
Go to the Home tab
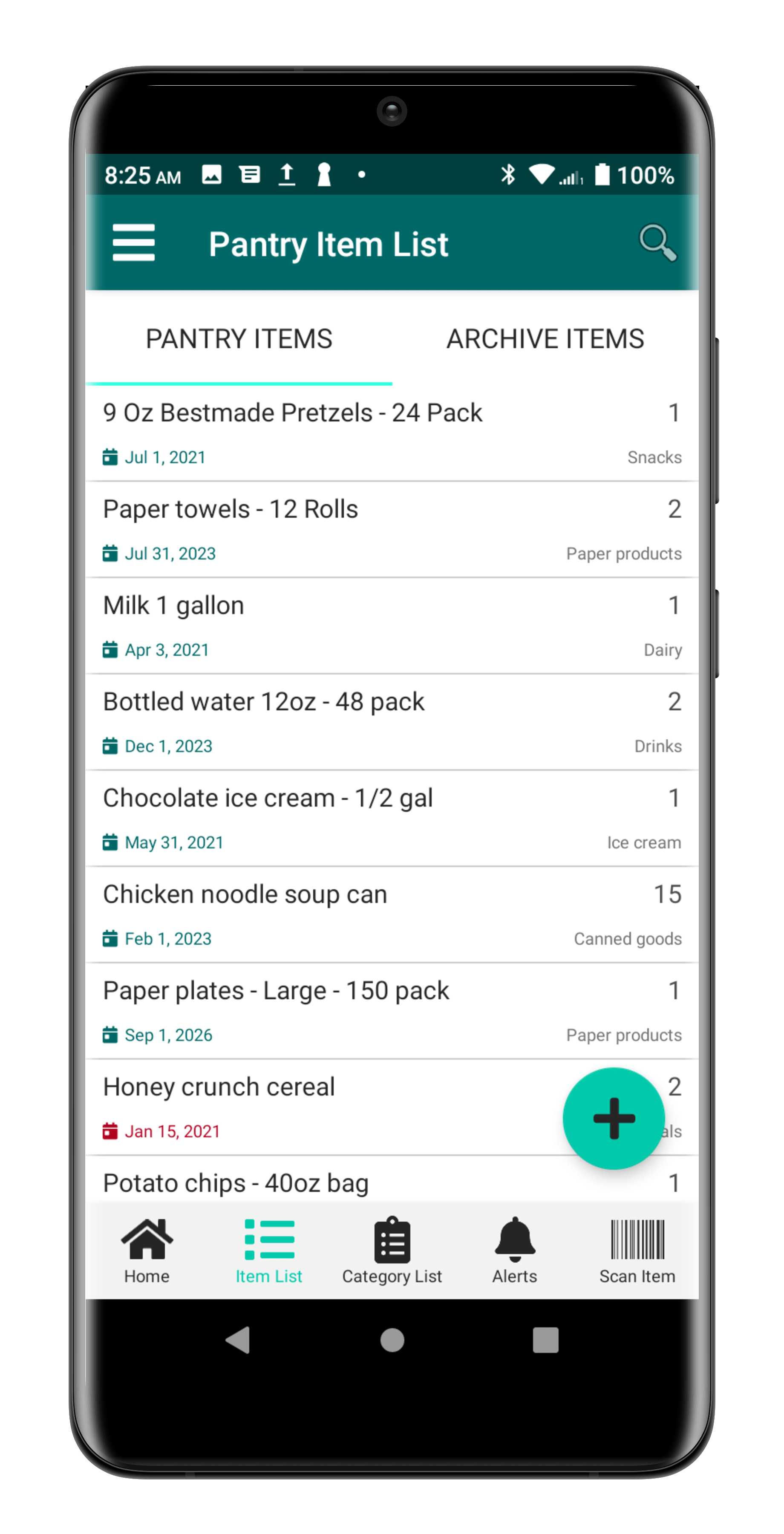pyautogui.click(x=147, y=1251)
